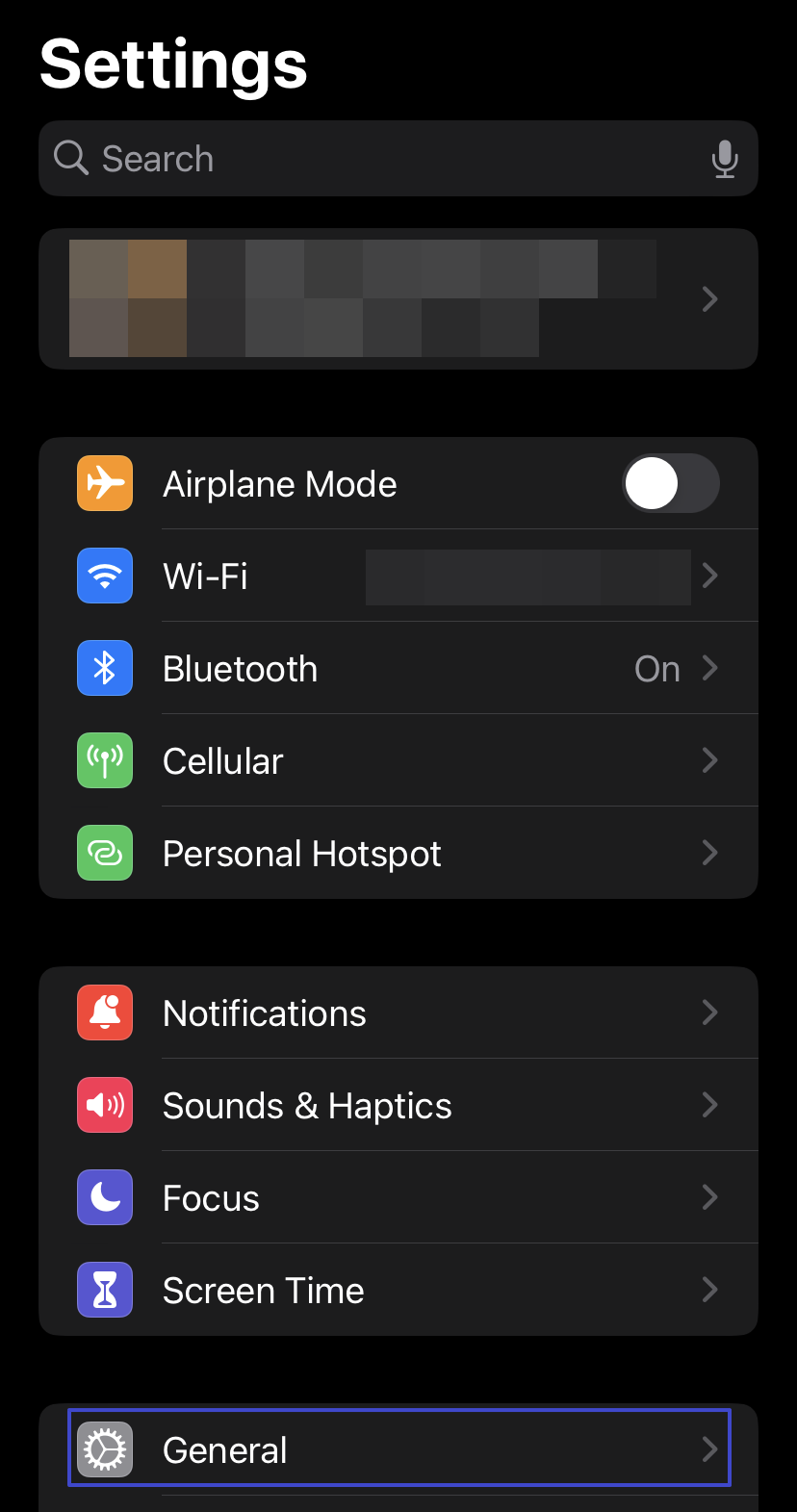The width and height of the screenshot is (797, 1512).
Task: Select the Notifications bell icon
Action: tap(104, 1012)
